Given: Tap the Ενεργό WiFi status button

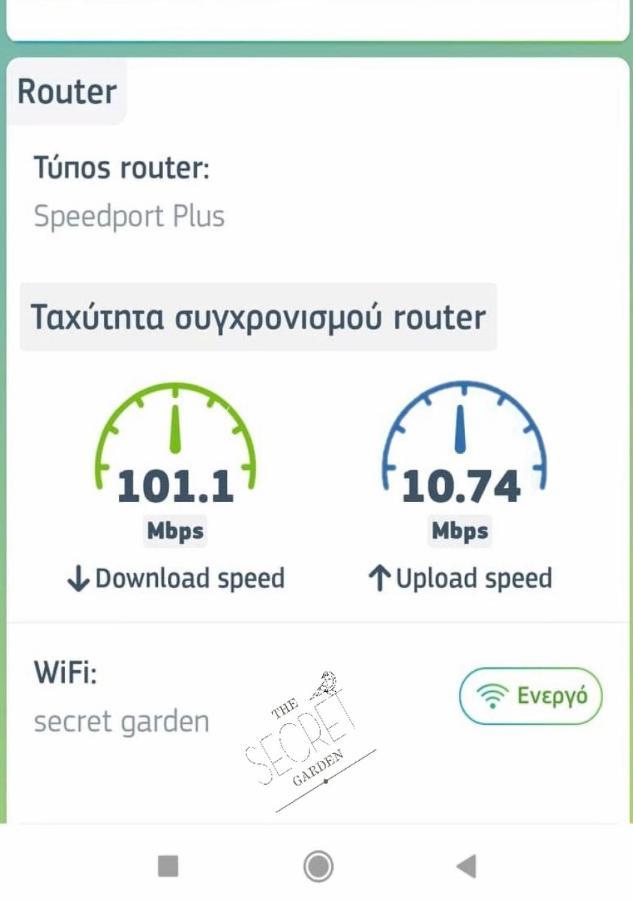Looking at the screenshot, I should pos(530,696).
